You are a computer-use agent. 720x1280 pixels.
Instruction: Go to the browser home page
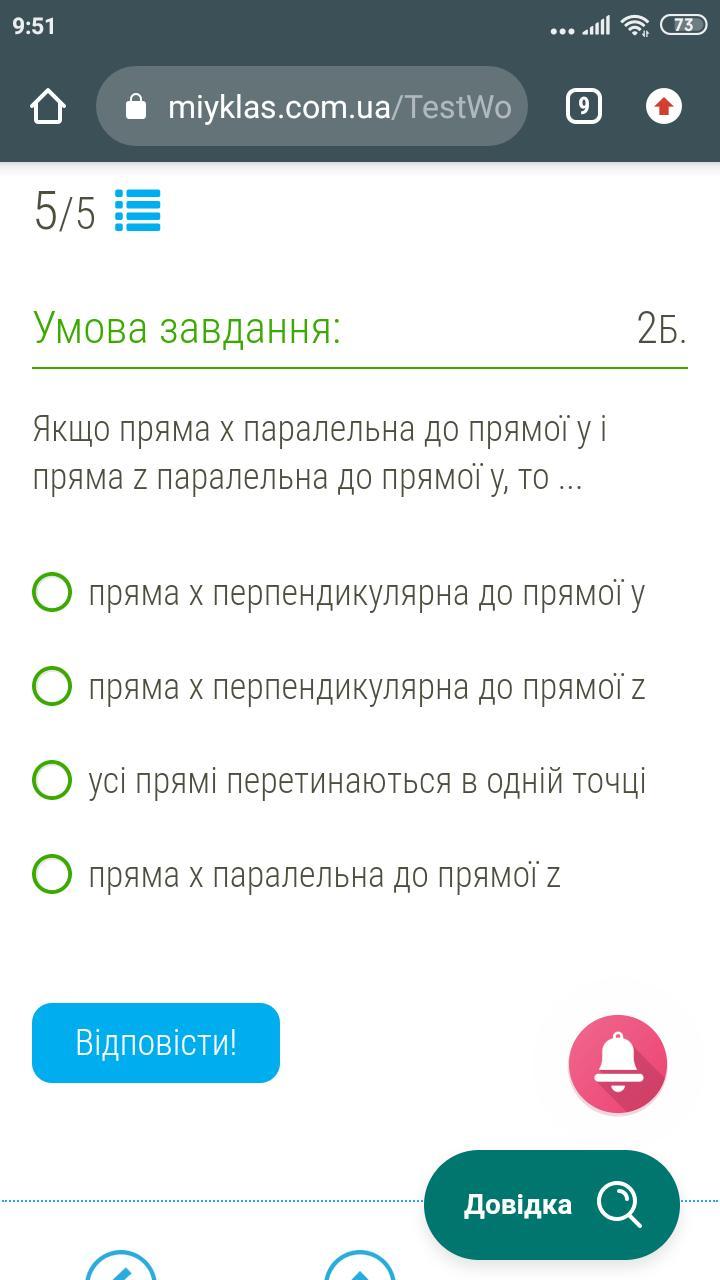click(x=48, y=106)
